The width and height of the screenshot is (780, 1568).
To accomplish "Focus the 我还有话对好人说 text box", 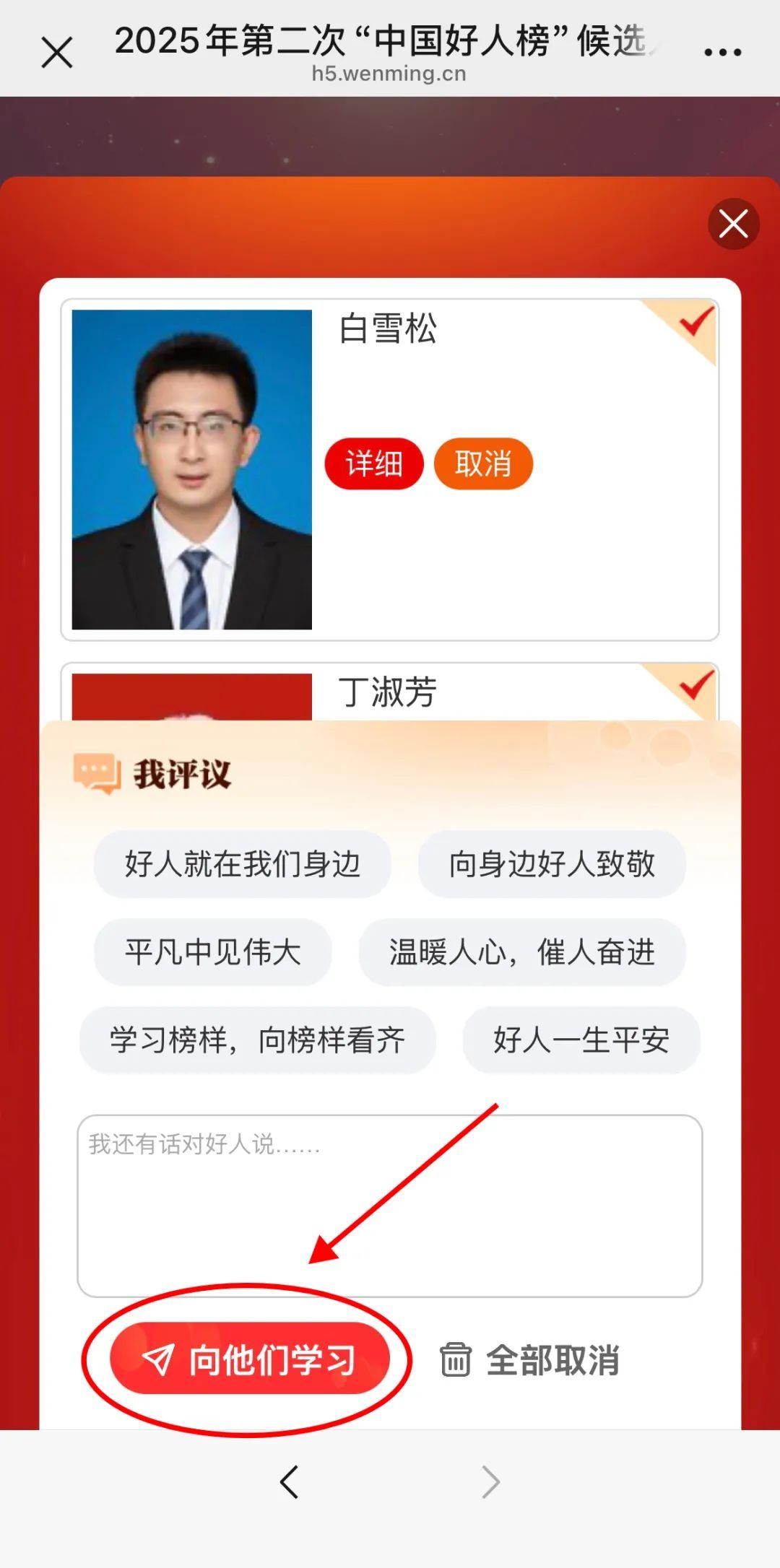I will 390,1206.
